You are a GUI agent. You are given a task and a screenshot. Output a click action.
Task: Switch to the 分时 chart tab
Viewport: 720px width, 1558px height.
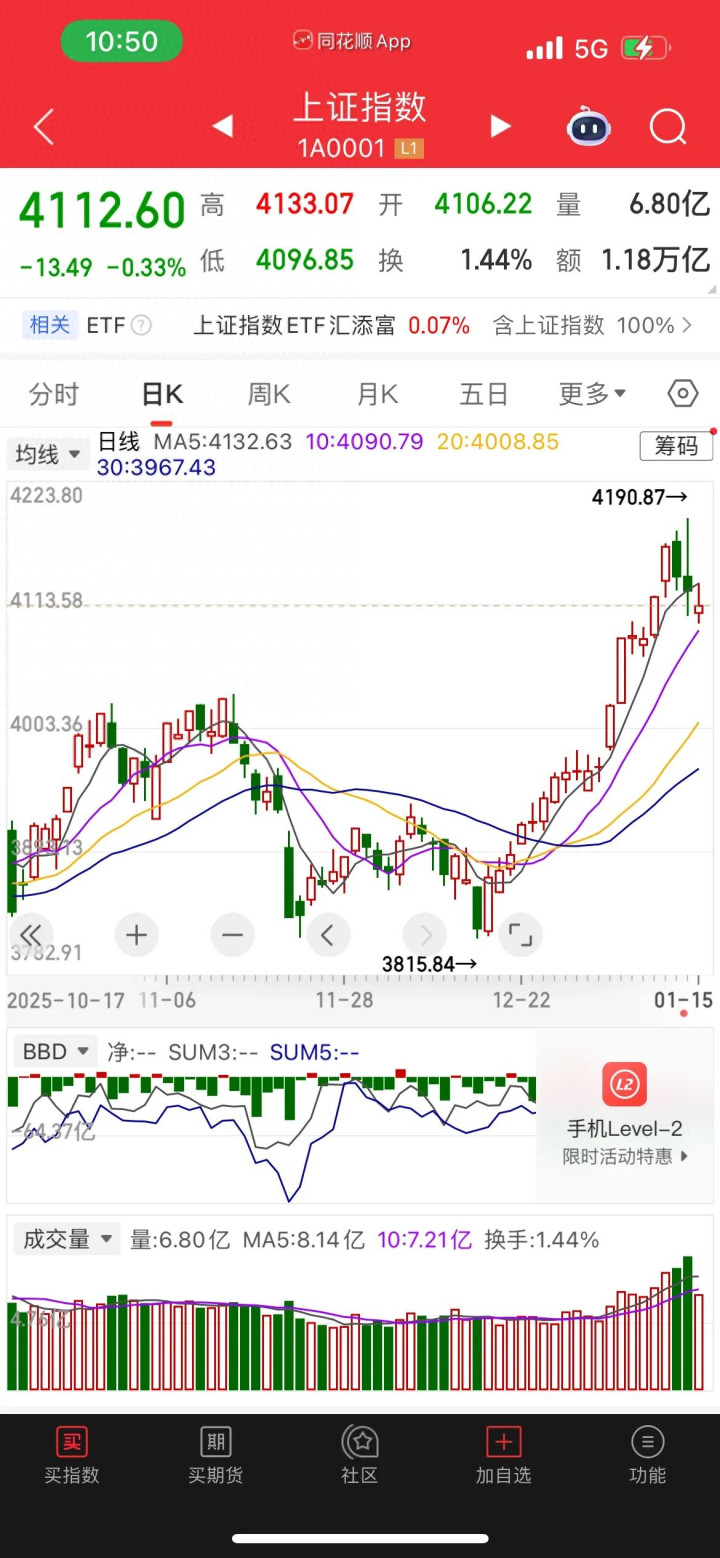tap(54, 394)
